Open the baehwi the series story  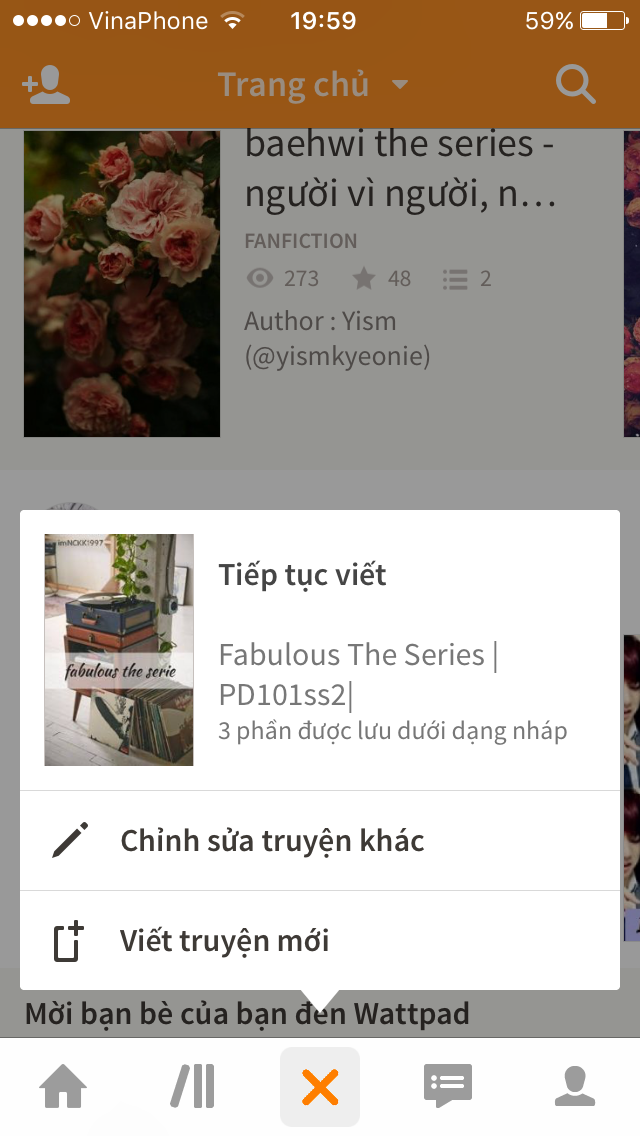pyautogui.click(x=400, y=165)
